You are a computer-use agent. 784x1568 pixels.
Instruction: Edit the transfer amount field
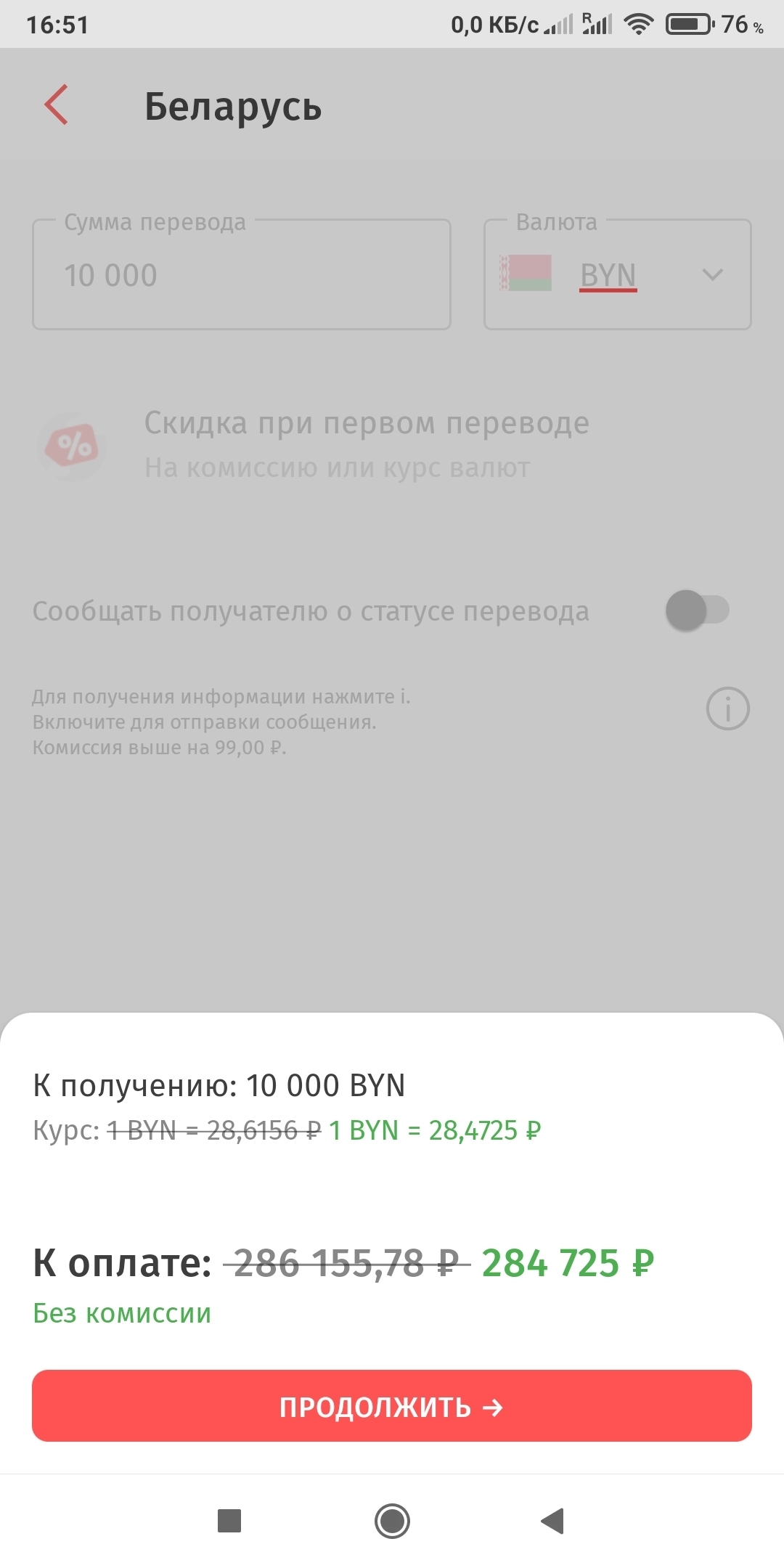(x=241, y=276)
